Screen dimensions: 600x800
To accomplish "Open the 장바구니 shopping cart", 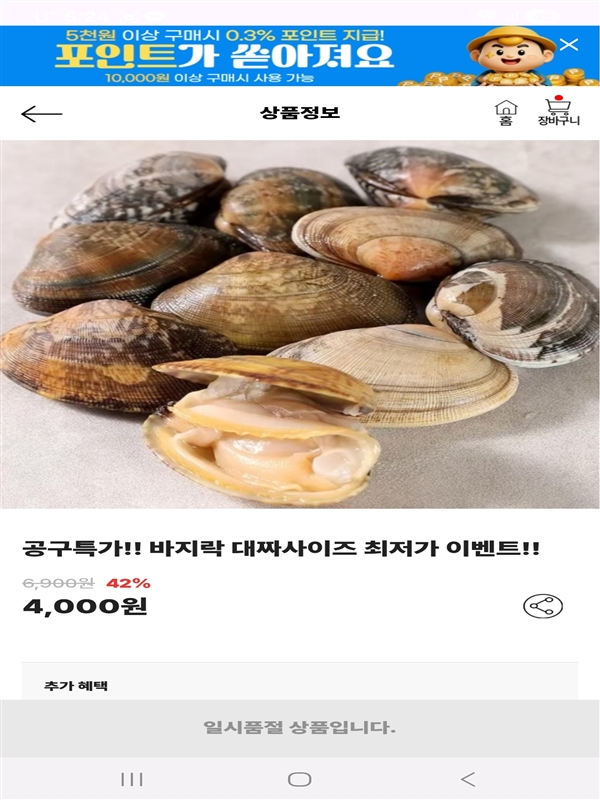I will click(x=557, y=112).
